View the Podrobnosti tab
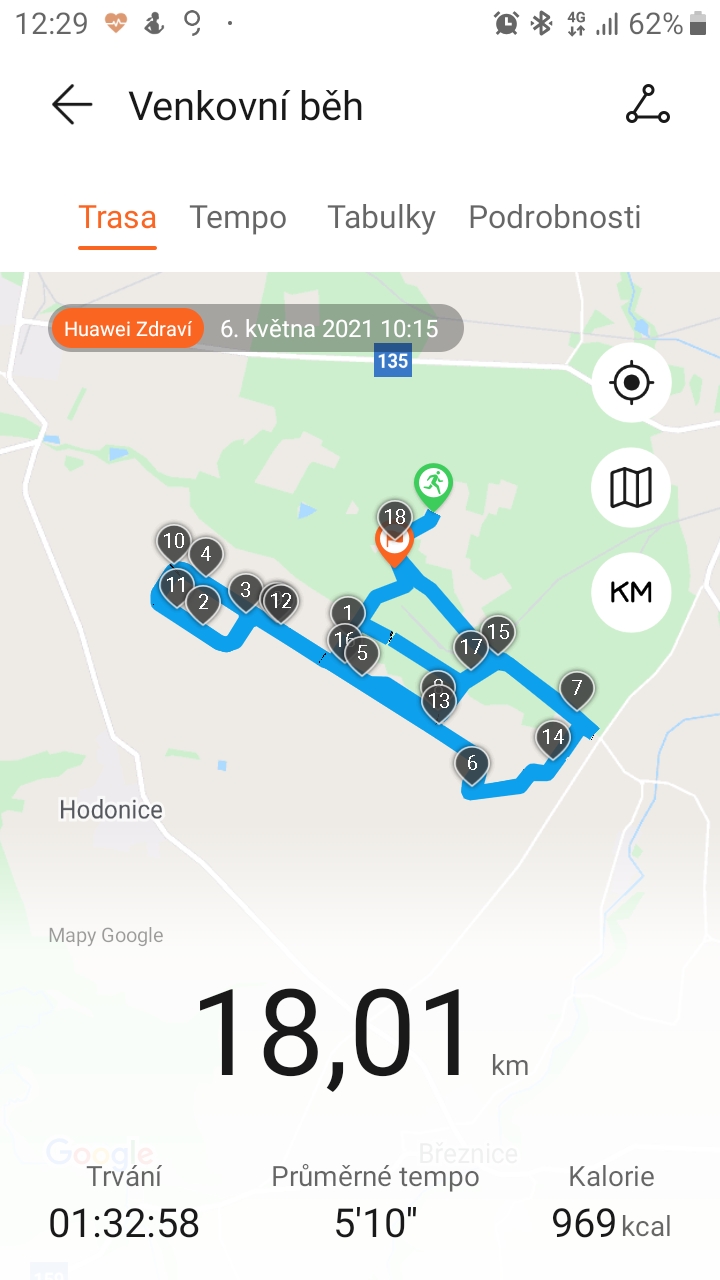This screenshot has height=1280, width=720. coord(555,217)
